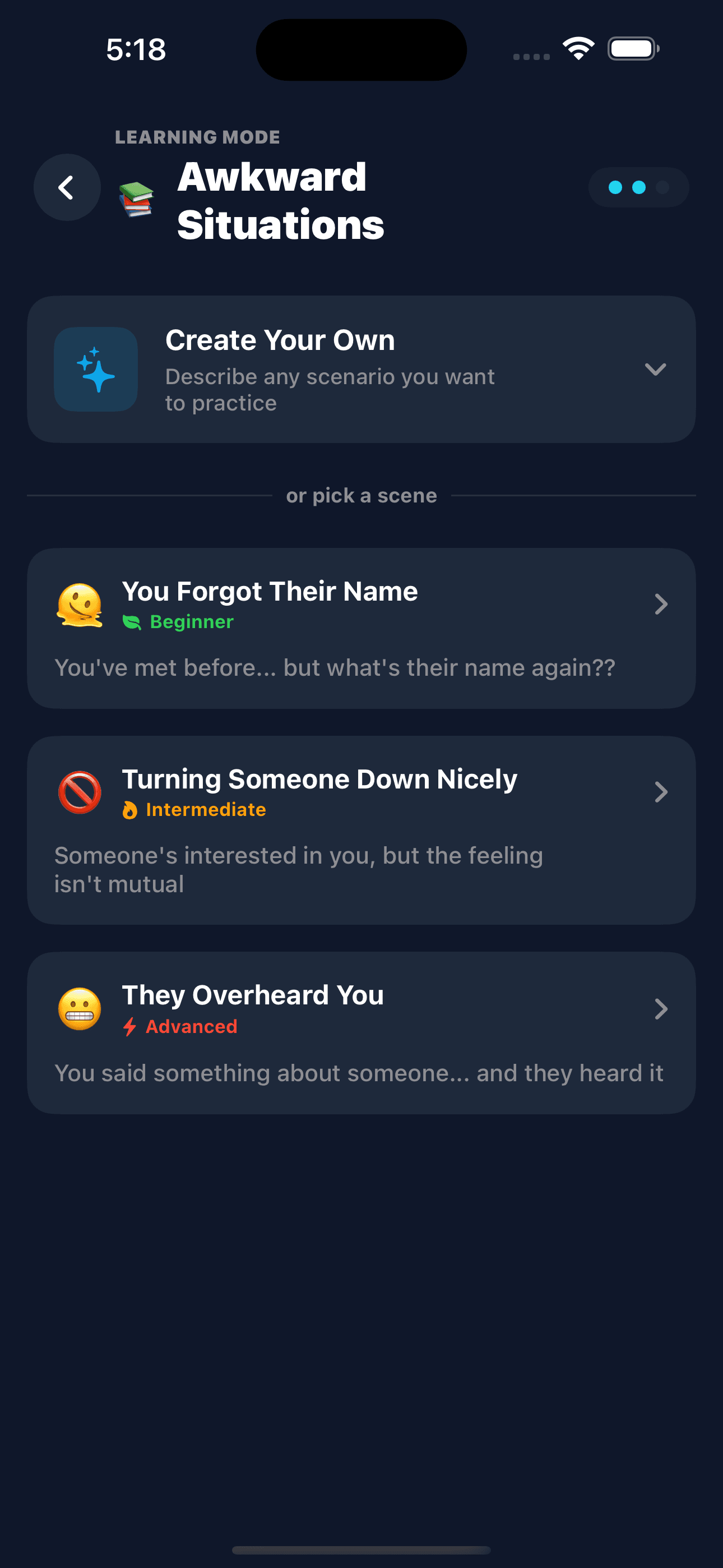This screenshot has width=723, height=1568.
Task: Tap the first page indicator dot
Action: [616, 187]
